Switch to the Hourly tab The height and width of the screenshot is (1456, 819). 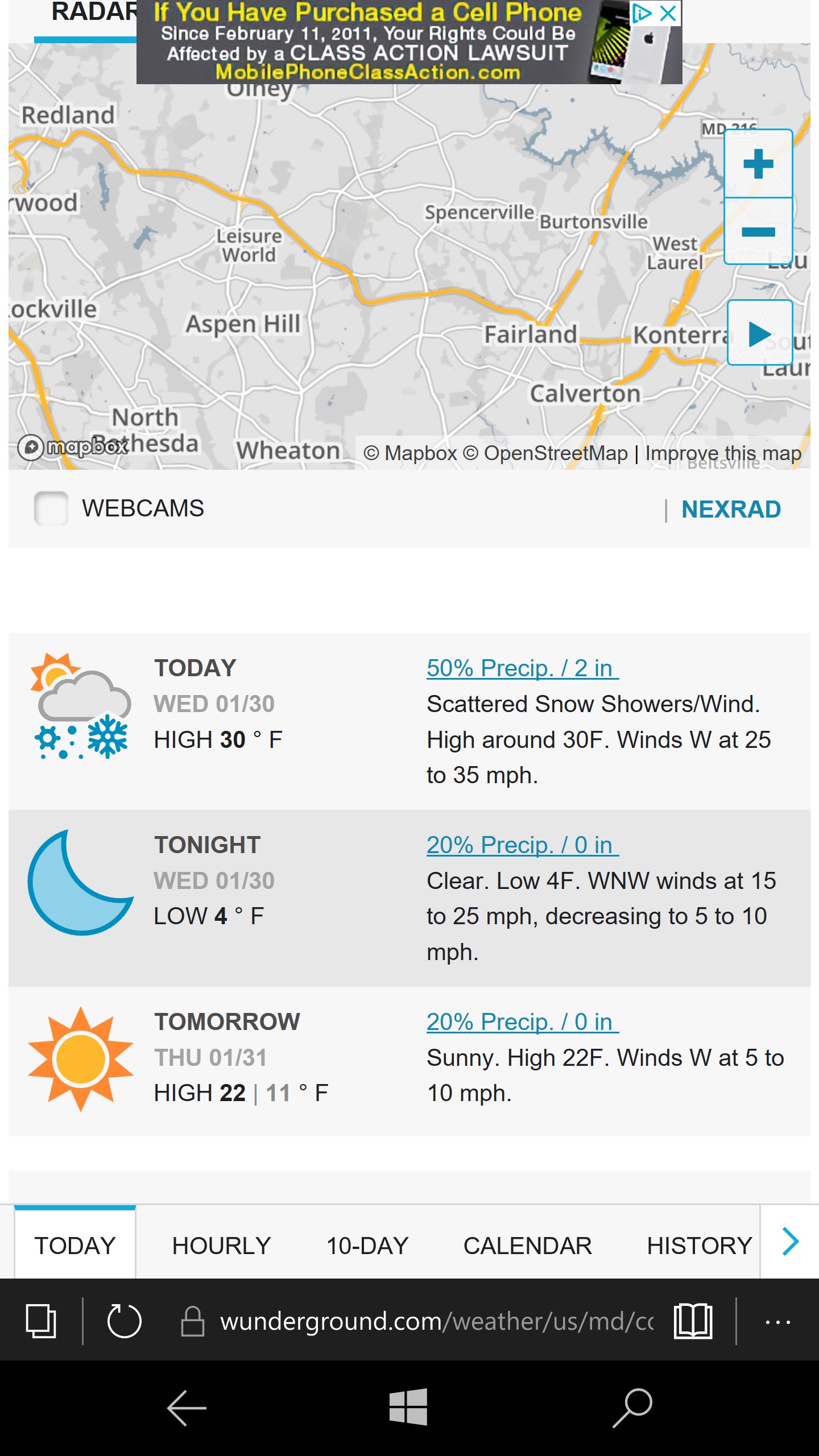click(x=221, y=1246)
